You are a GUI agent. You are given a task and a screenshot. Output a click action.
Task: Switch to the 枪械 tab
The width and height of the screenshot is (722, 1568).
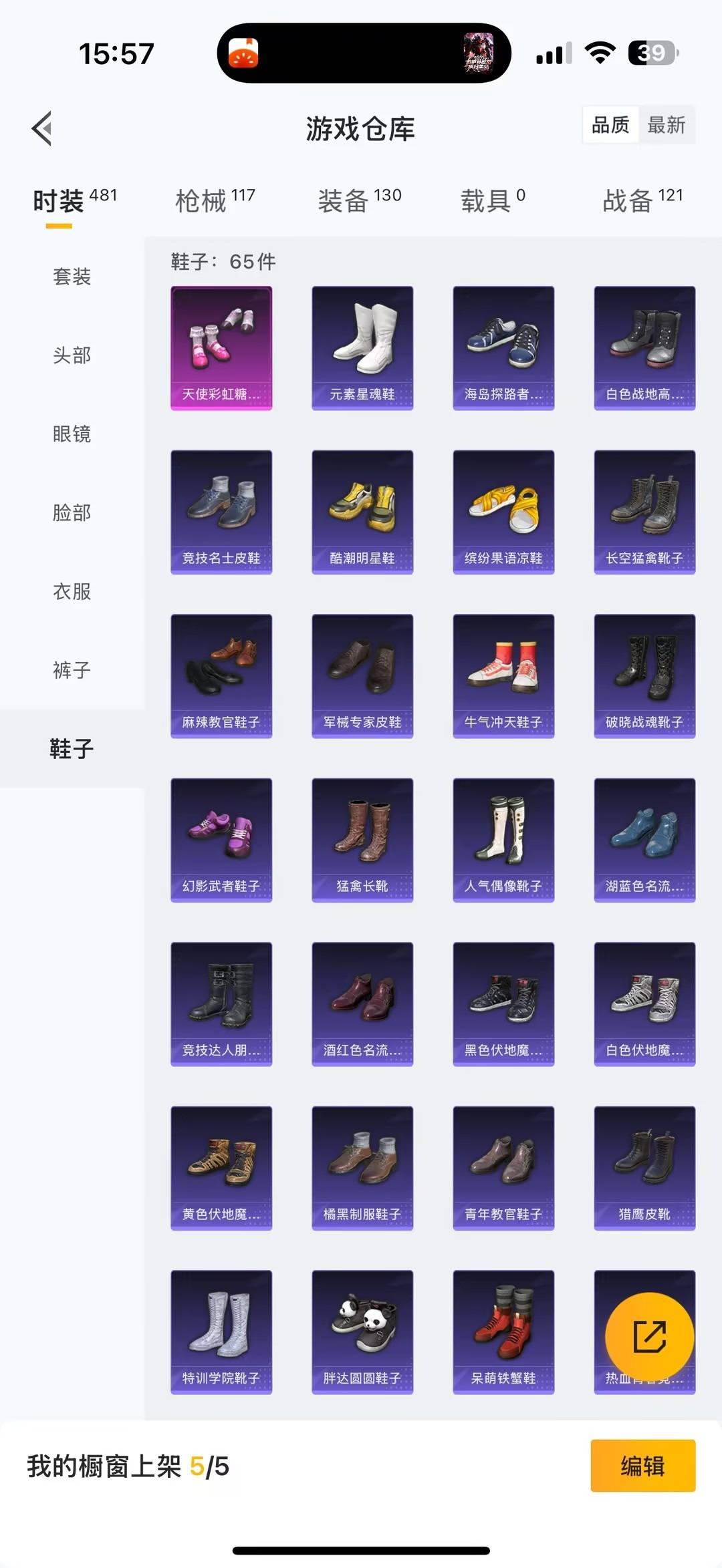click(215, 200)
